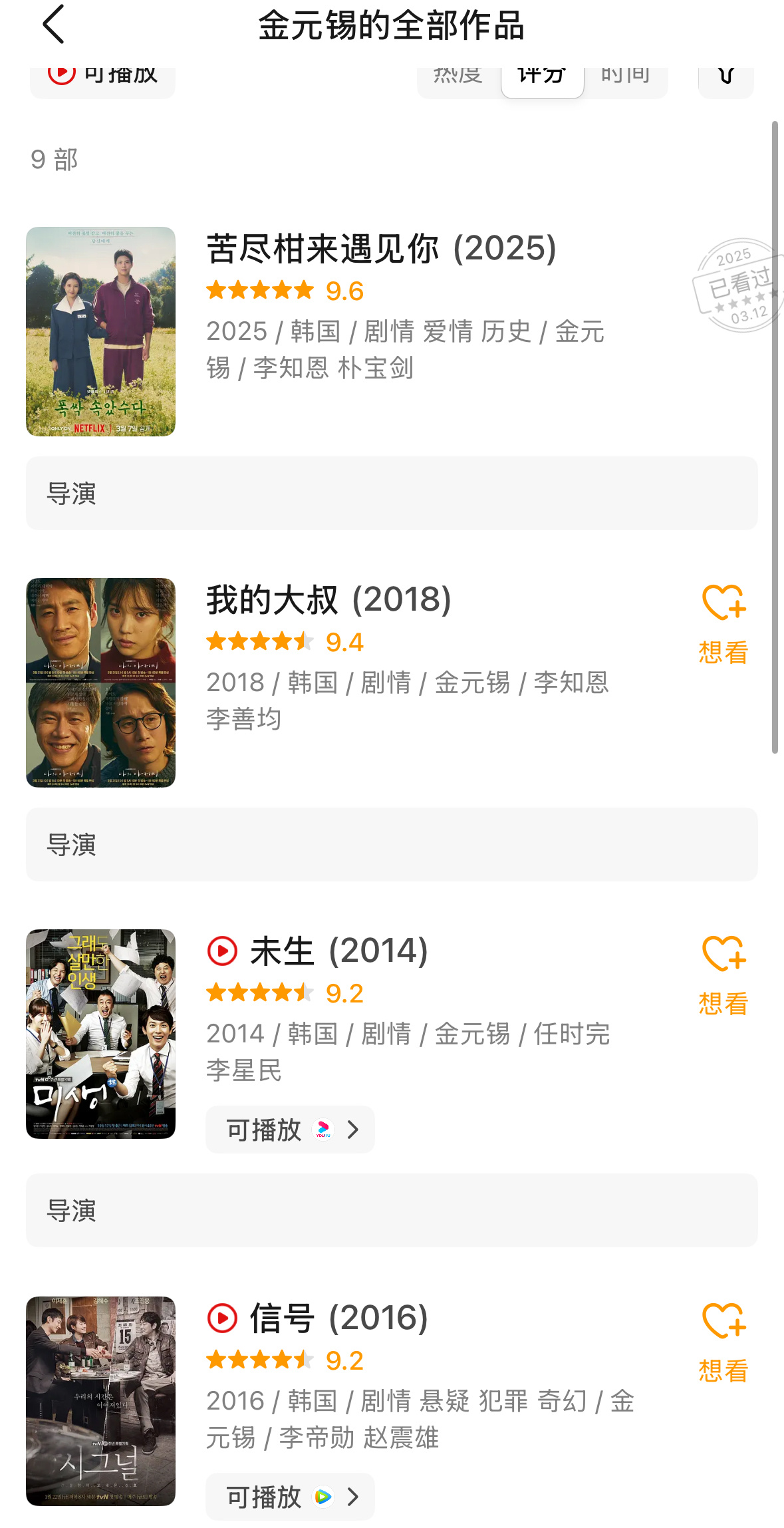The height and width of the screenshot is (1528, 784).
Task: Open 我的大叔 (2018) details
Action: coord(328,600)
